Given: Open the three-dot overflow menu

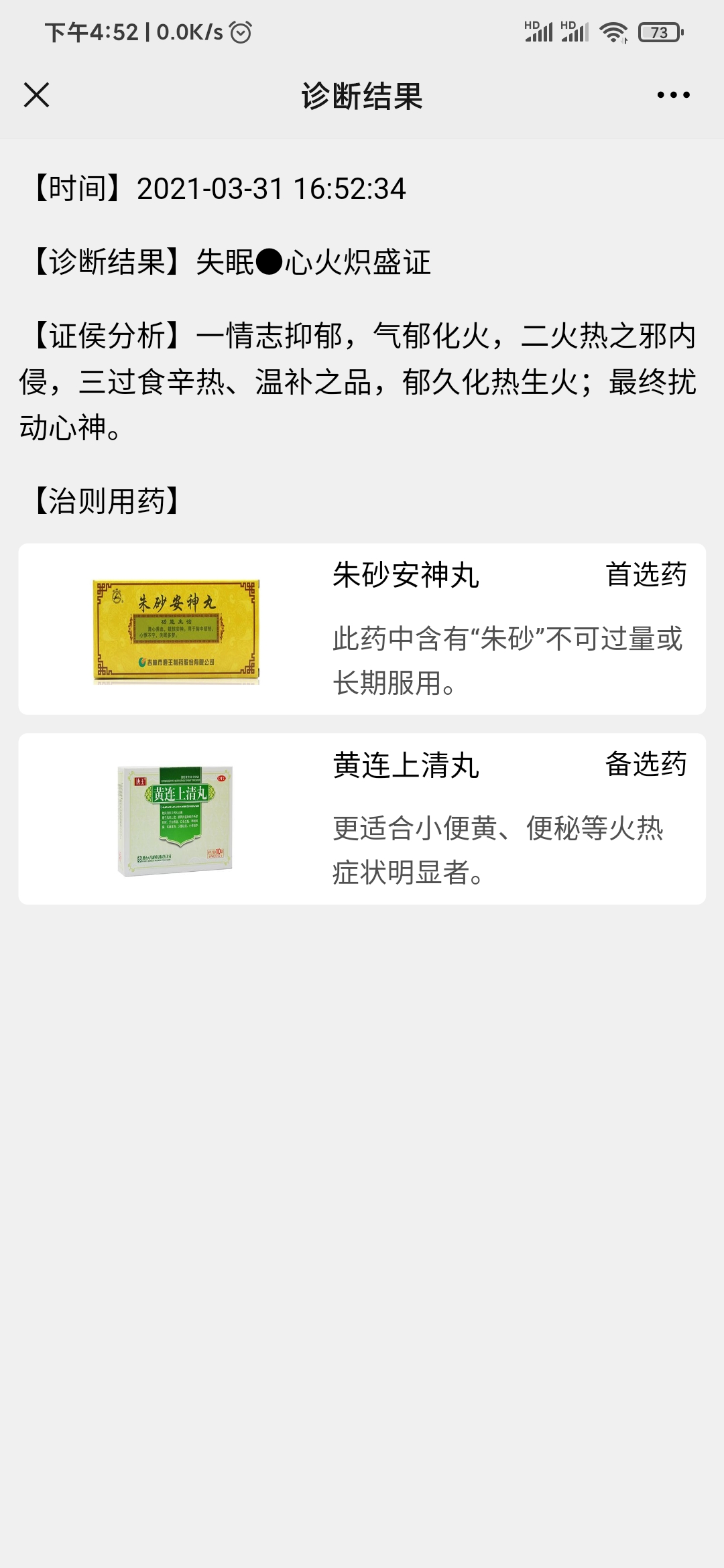Looking at the screenshot, I should 673,95.
